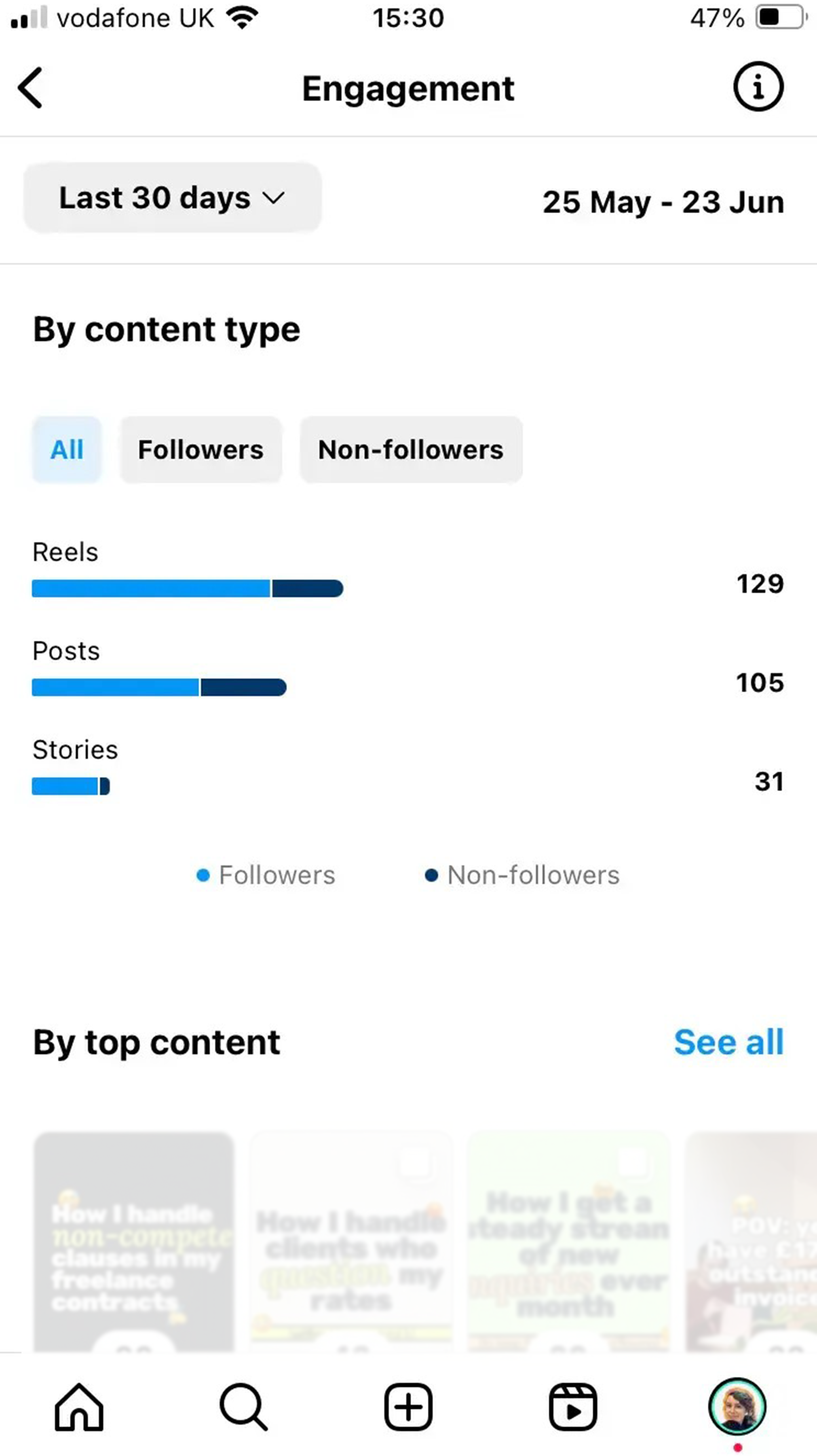Open the profile tab avatar
This screenshot has height=1456, width=817.
[x=737, y=1407]
